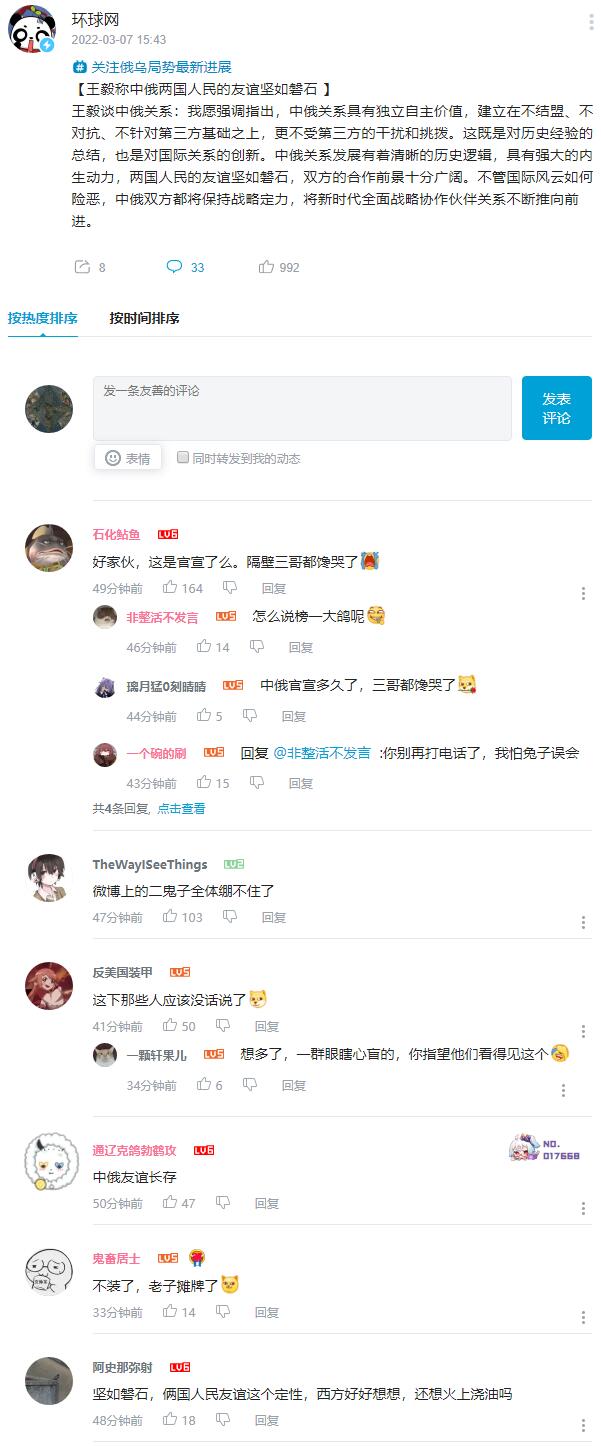
Task: Reply to 阿史那弥射's comment
Action: 266,1420
